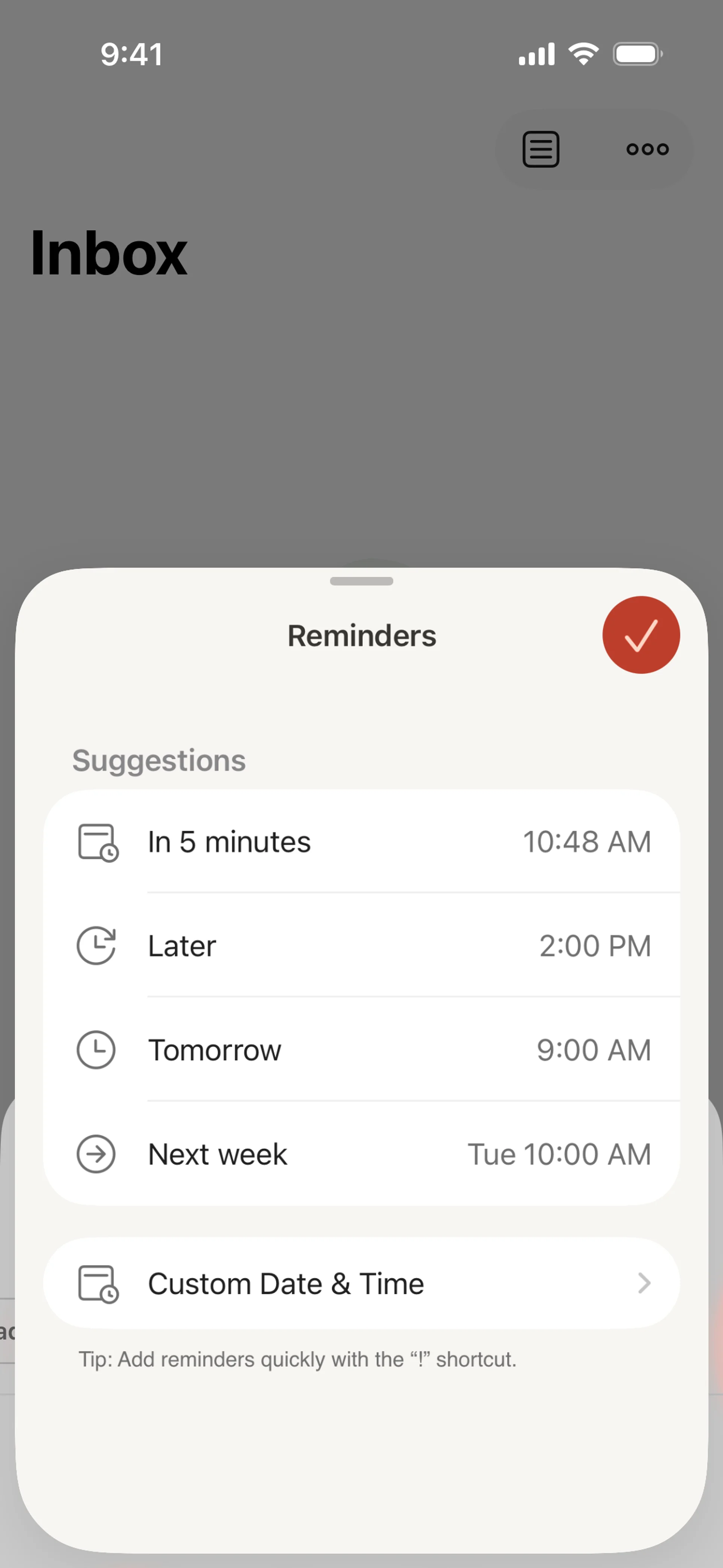Open the three-dot overflow menu
723x1568 pixels.
click(x=647, y=149)
